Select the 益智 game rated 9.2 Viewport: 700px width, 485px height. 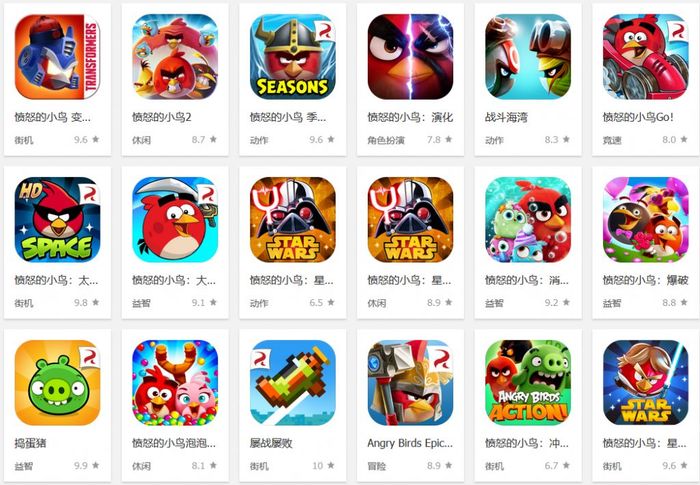click(x=528, y=220)
